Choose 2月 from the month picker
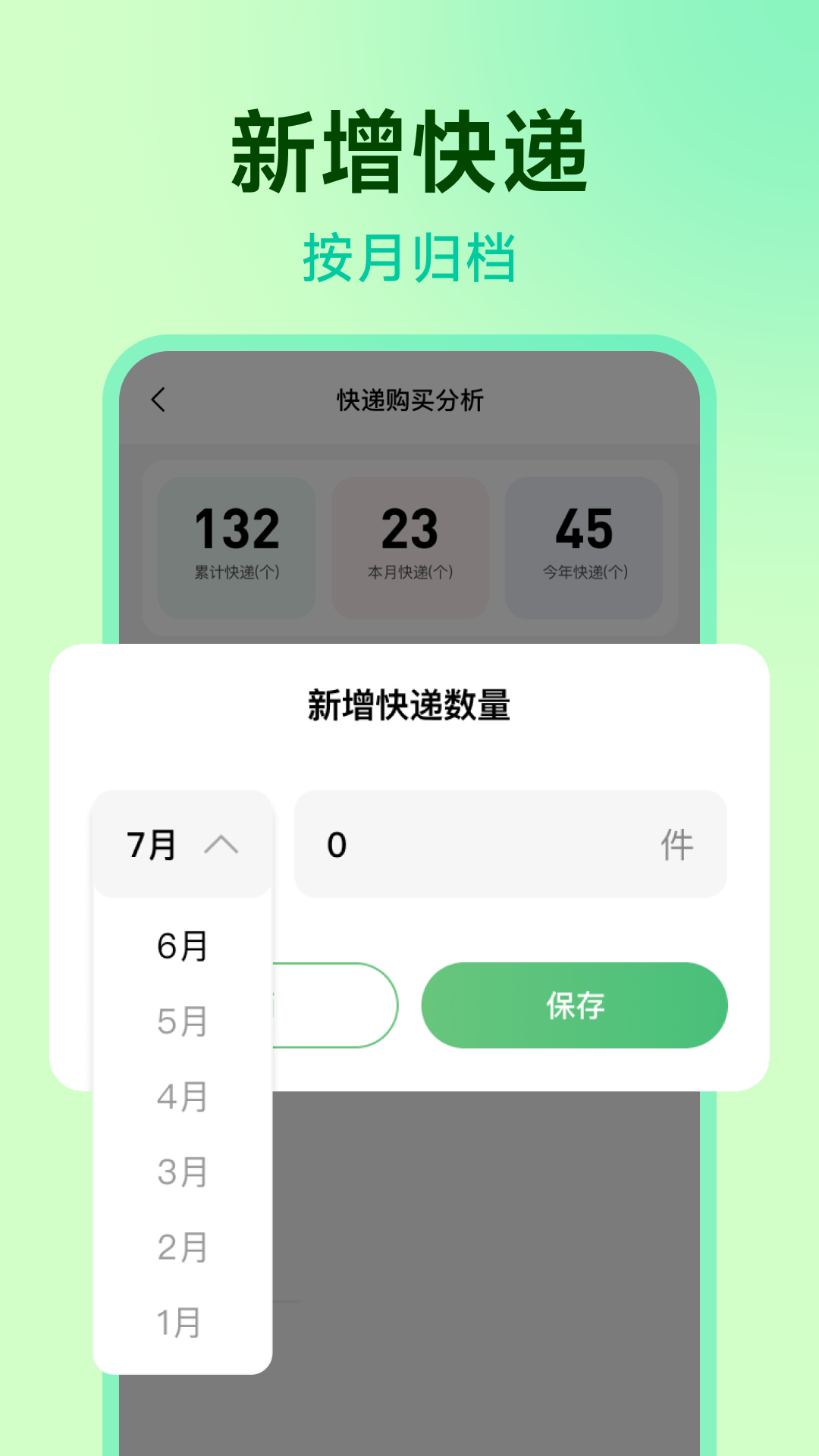 click(182, 1247)
